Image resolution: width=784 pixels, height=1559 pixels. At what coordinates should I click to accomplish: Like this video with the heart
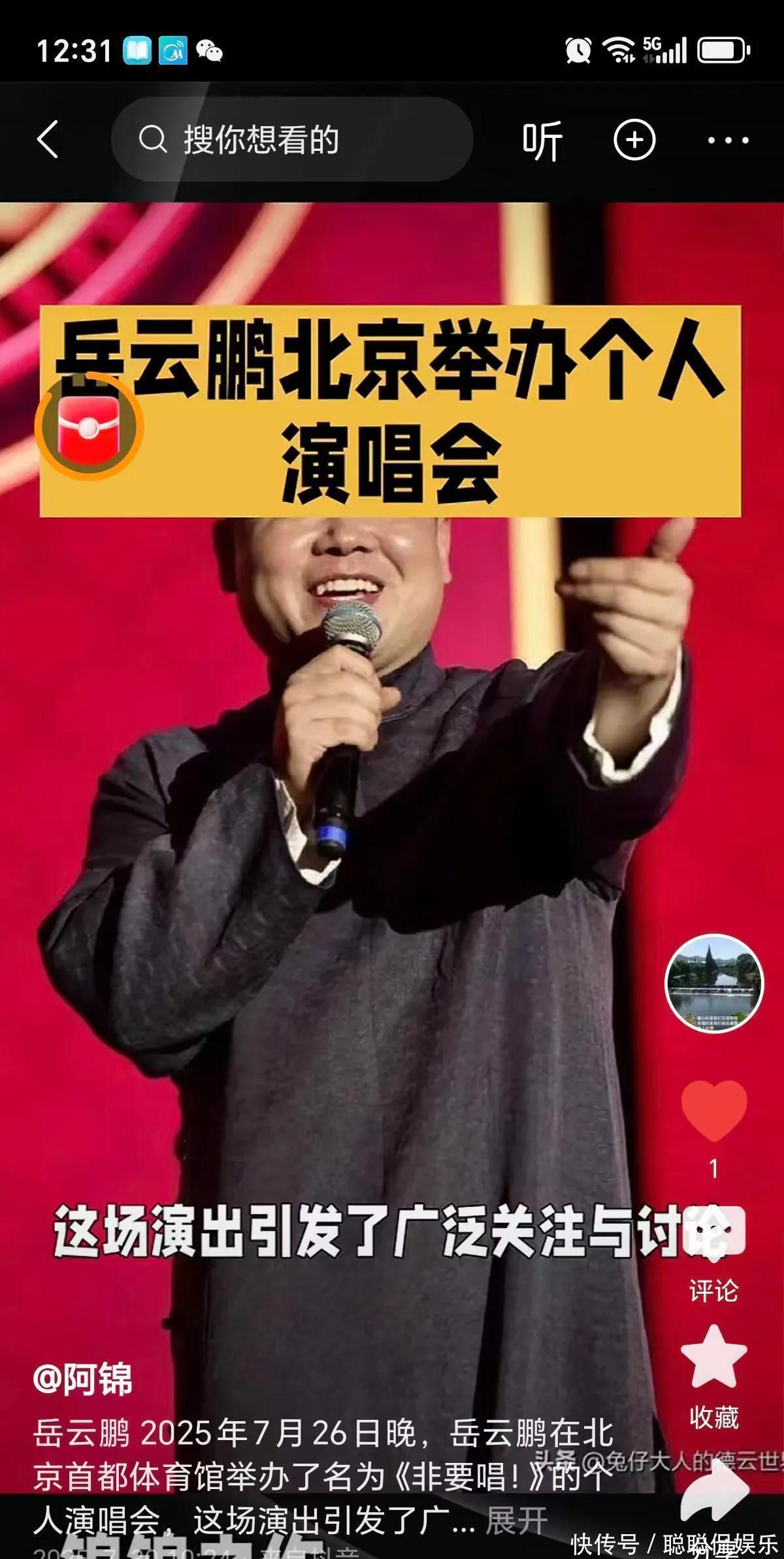[x=713, y=1111]
